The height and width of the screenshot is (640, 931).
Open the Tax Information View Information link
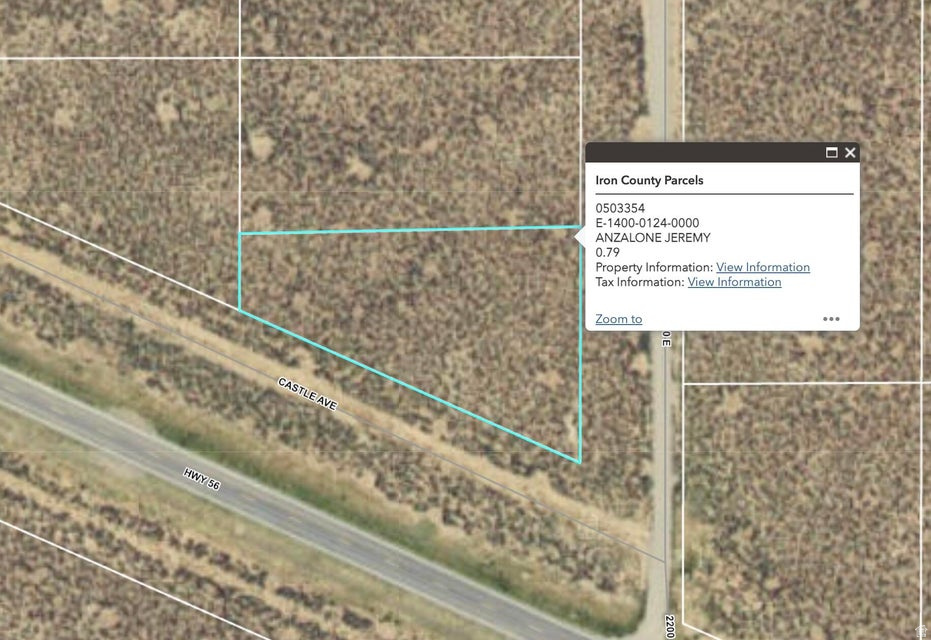click(x=734, y=282)
